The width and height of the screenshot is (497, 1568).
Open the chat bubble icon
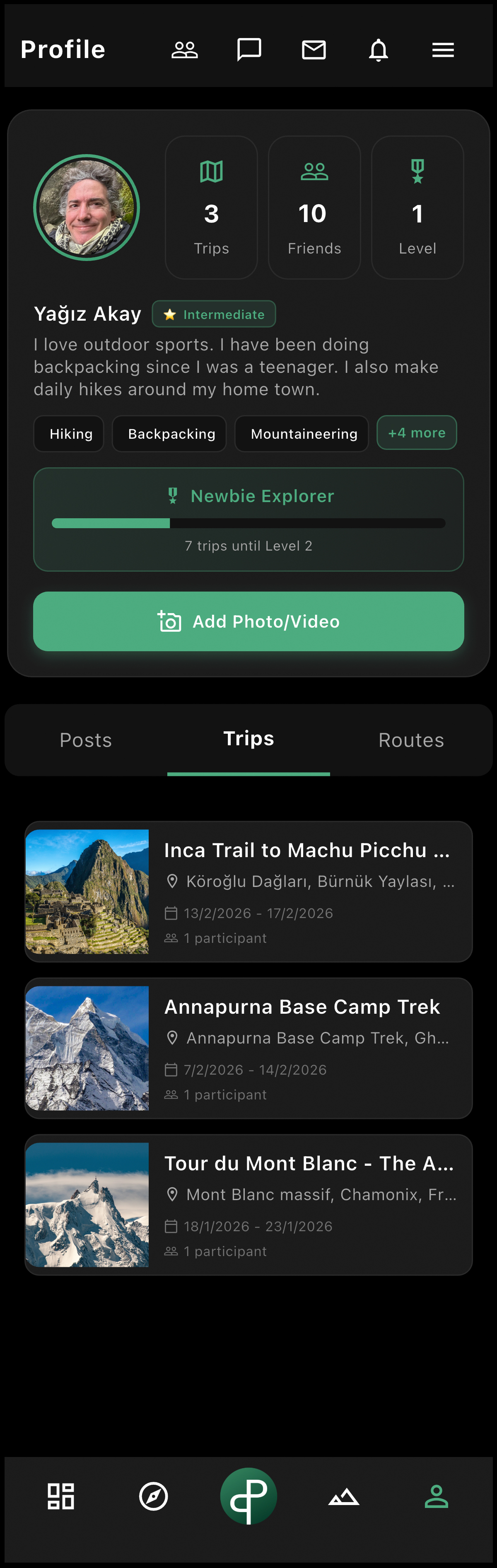pyautogui.click(x=249, y=50)
